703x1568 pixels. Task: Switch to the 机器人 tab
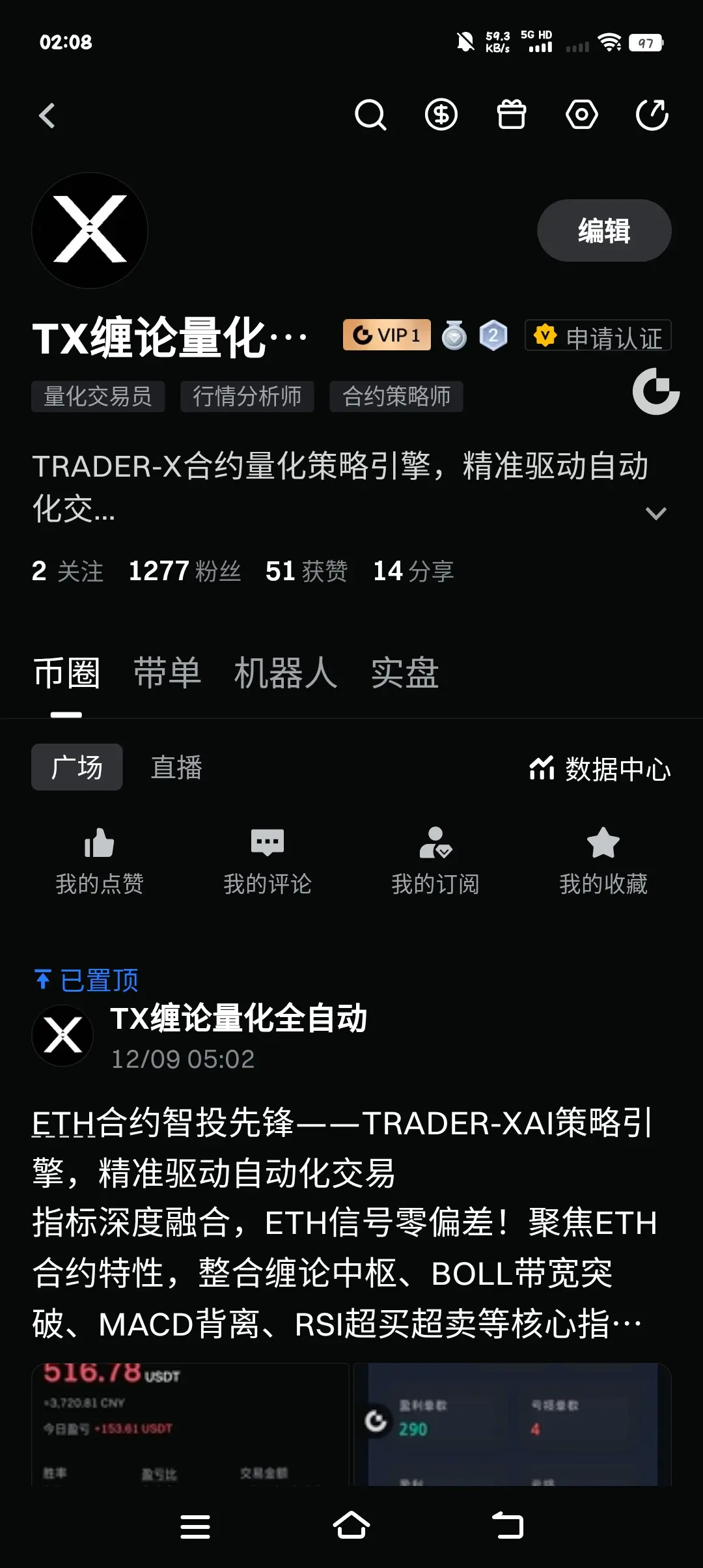286,673
